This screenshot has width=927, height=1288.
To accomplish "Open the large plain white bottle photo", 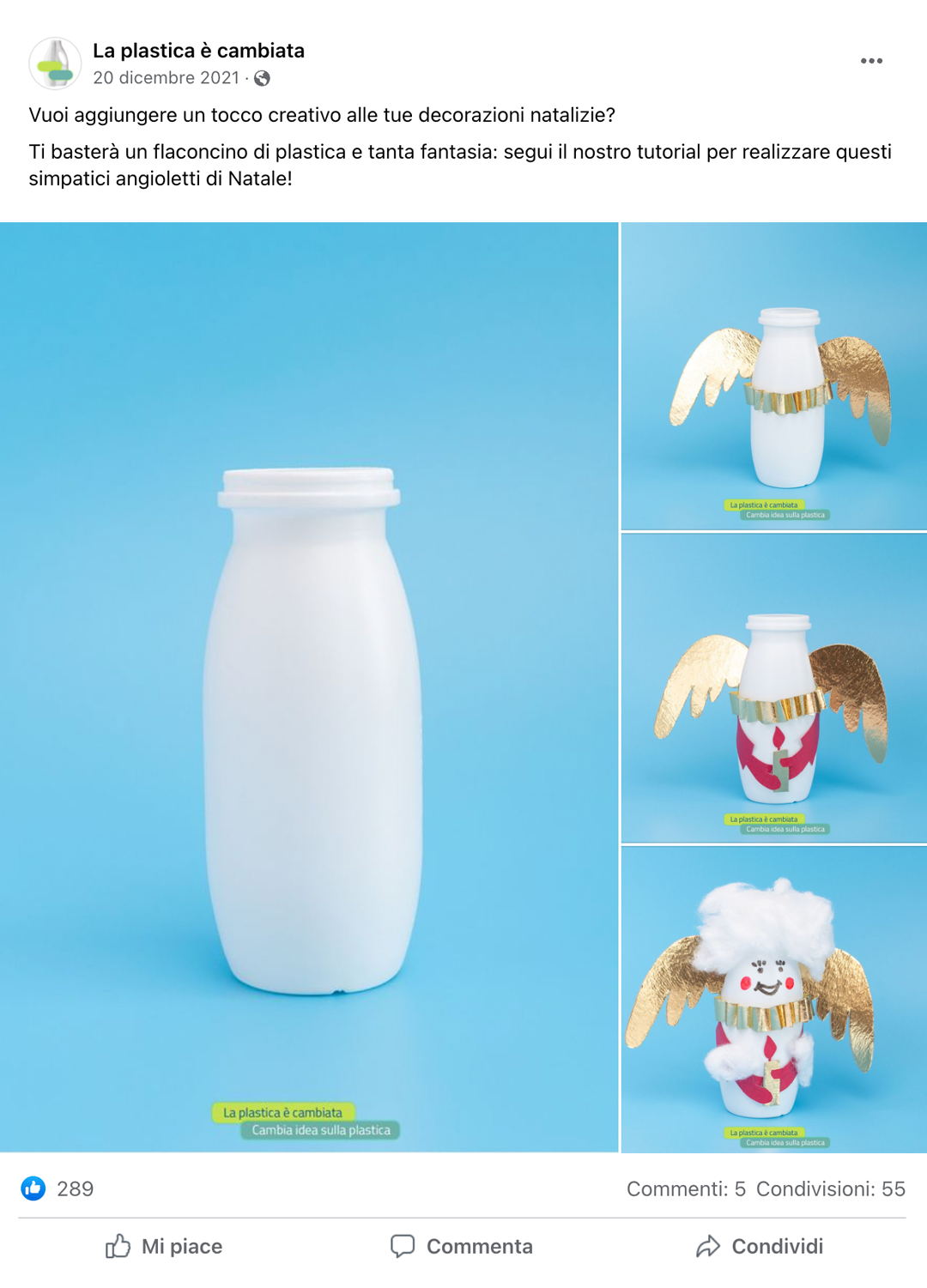I will point(309,686).
